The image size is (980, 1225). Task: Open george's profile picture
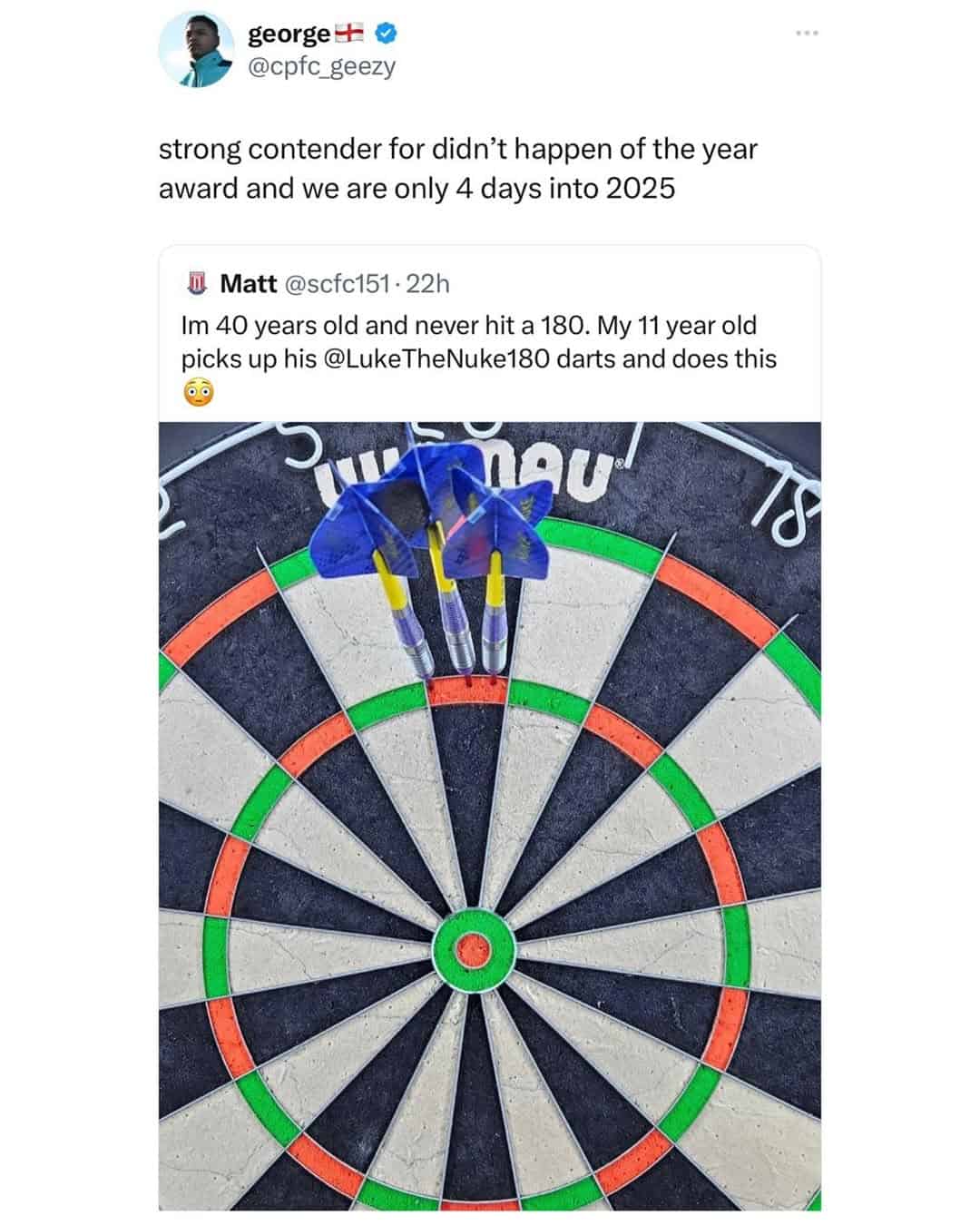[x=195, y=51]
